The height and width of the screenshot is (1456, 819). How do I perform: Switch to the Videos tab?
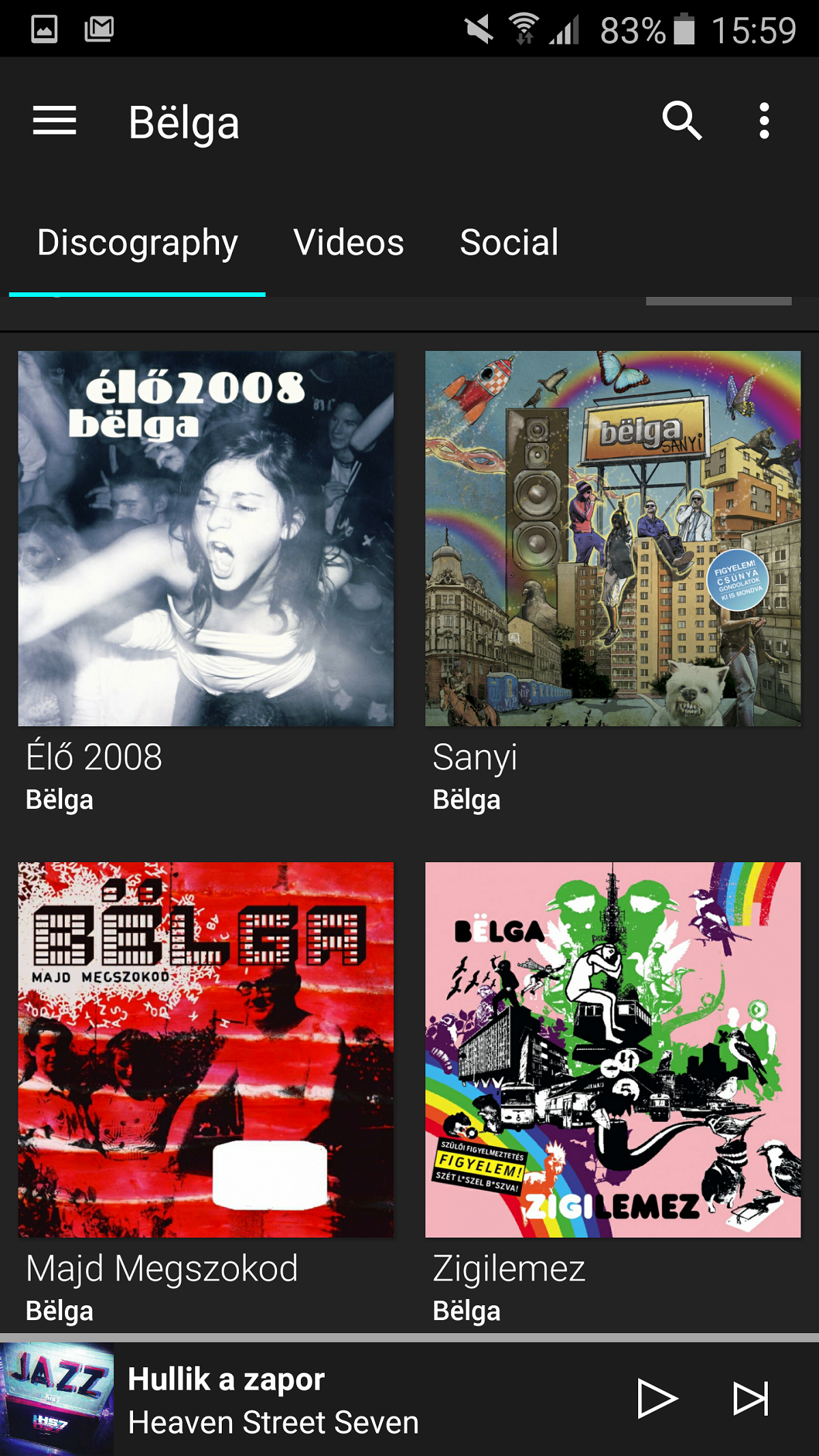point(349,243)
